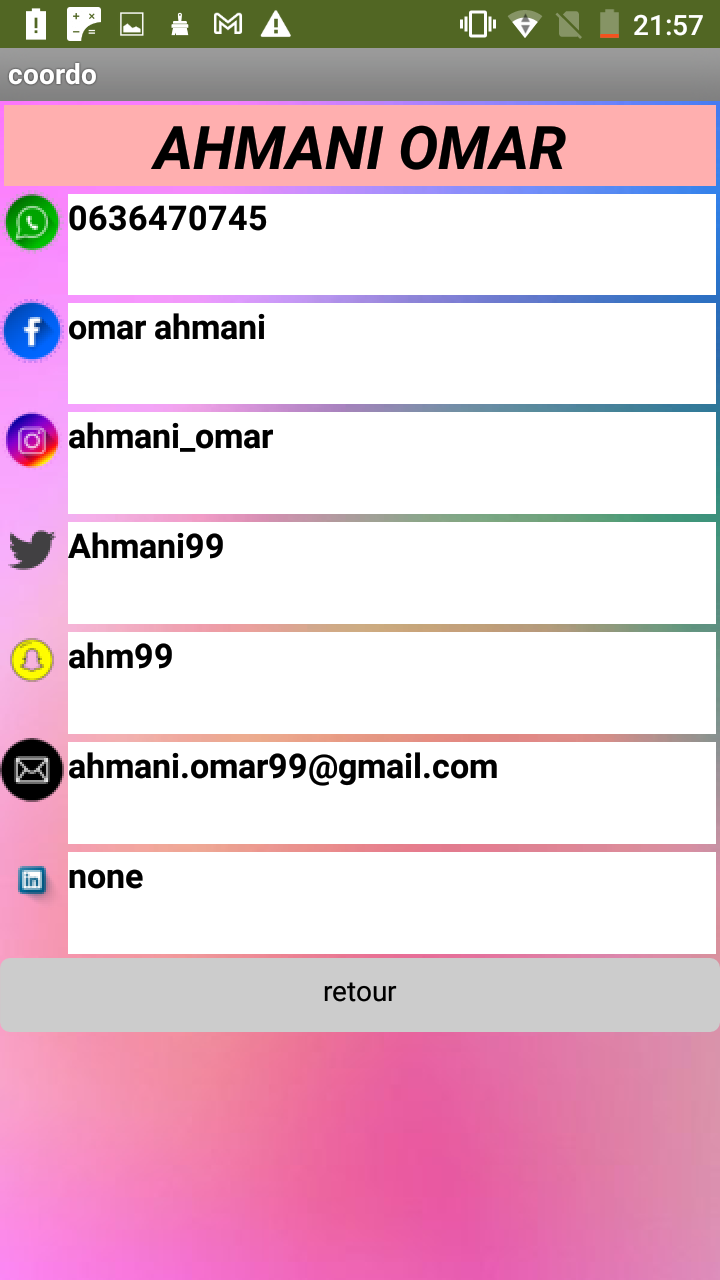Tap the WhatsApp icon

[32, 222]
